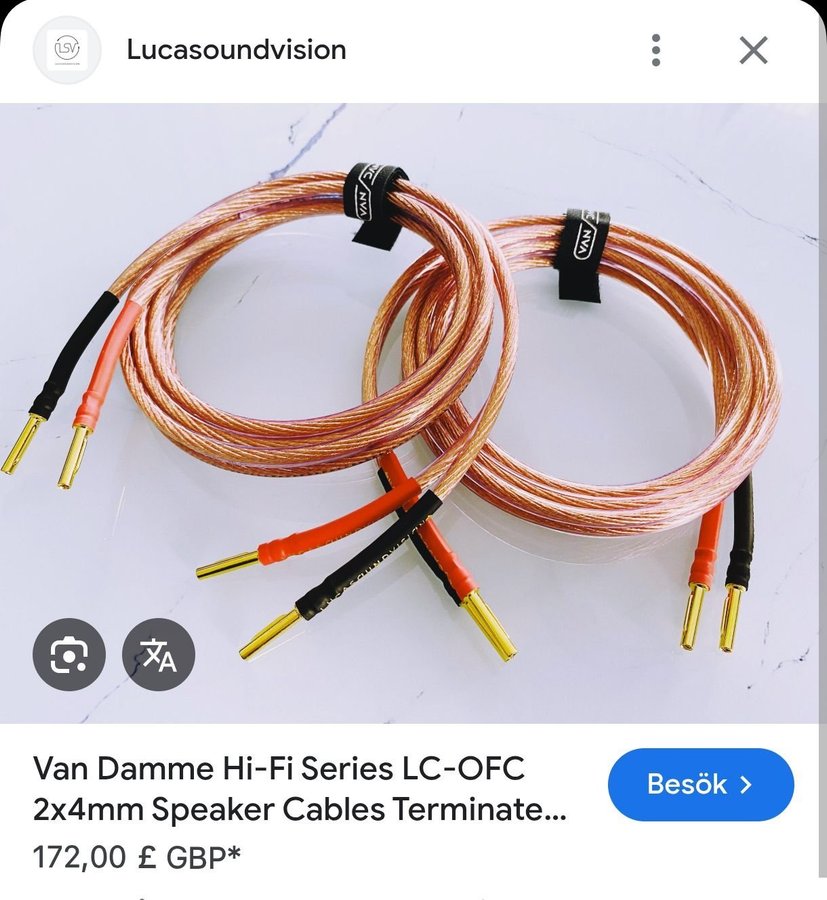Image resolution: width=827 pixels, height=900 pixels.
Task: Open the Lucasoundvision source page
Action: [x=236, y=50]
